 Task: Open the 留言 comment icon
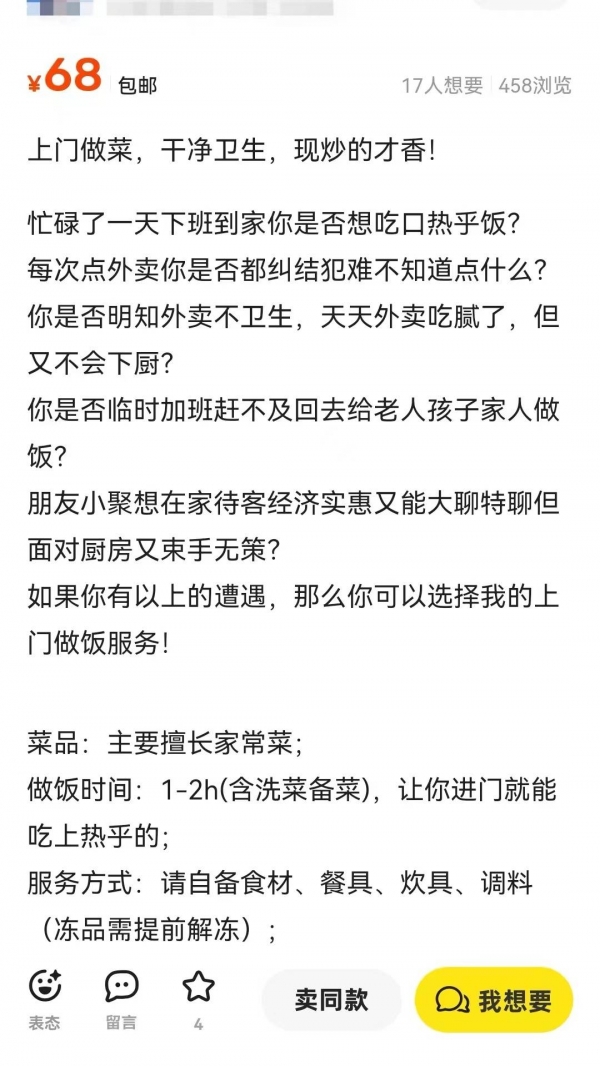[122, 986]
